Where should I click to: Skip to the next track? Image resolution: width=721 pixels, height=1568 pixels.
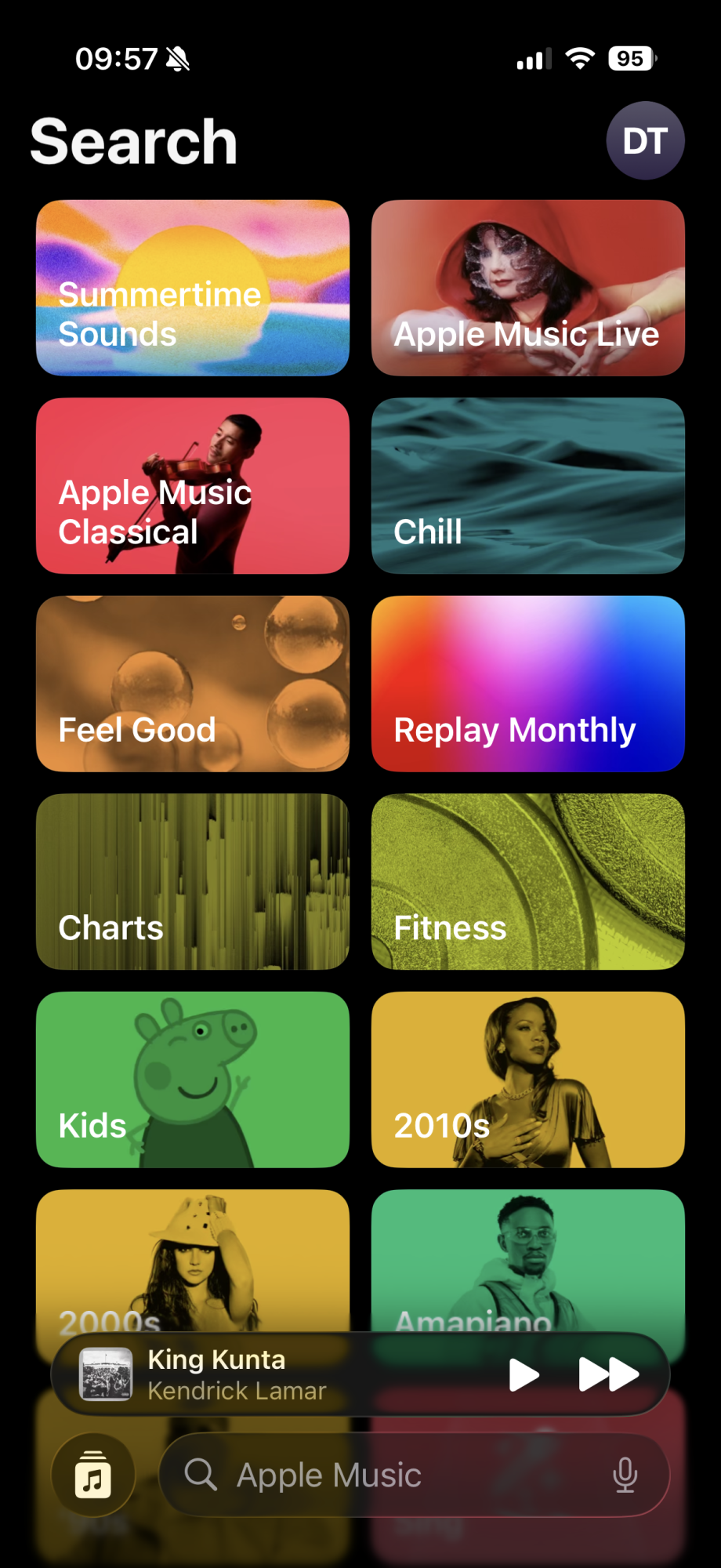[608, 1374]
